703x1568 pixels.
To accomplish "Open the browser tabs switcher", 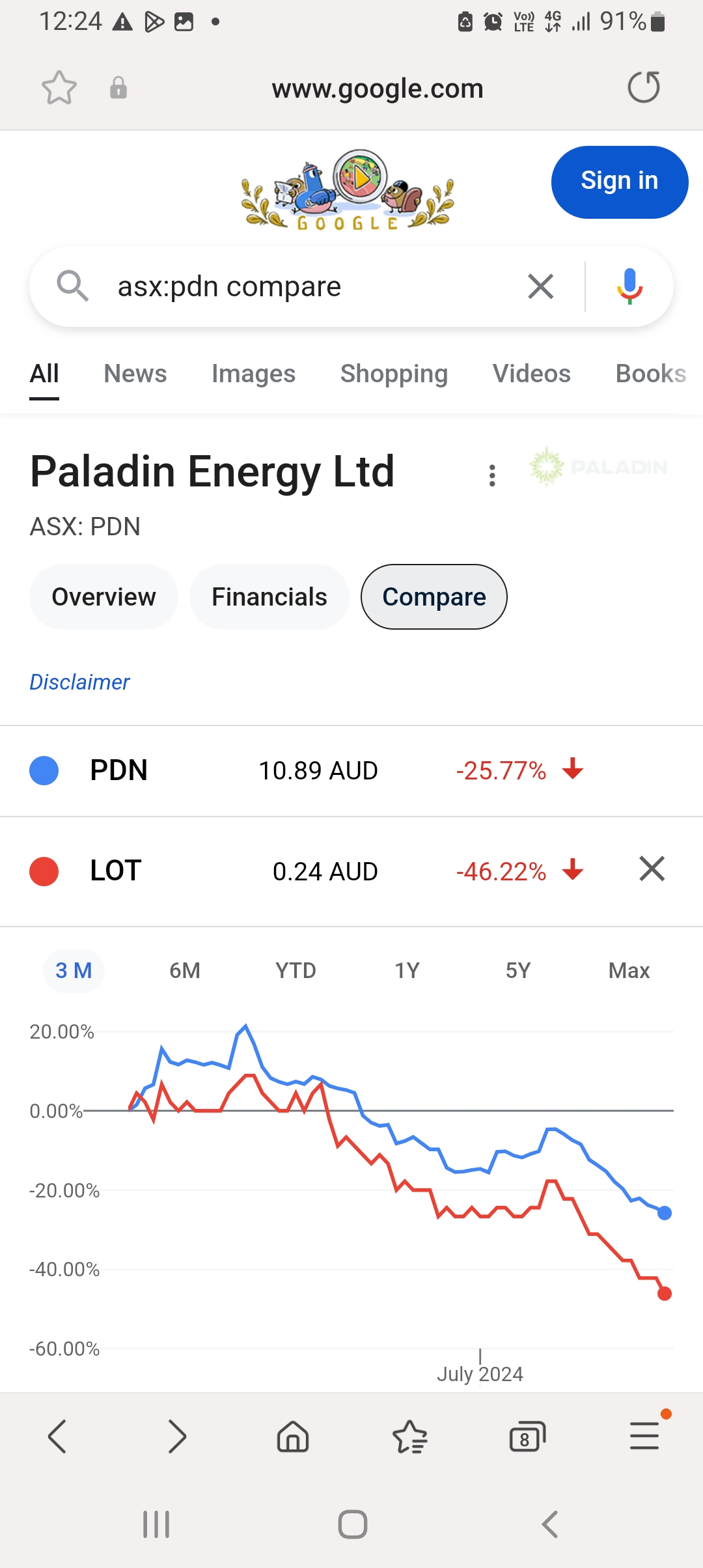I will (x=527, y=1436).
